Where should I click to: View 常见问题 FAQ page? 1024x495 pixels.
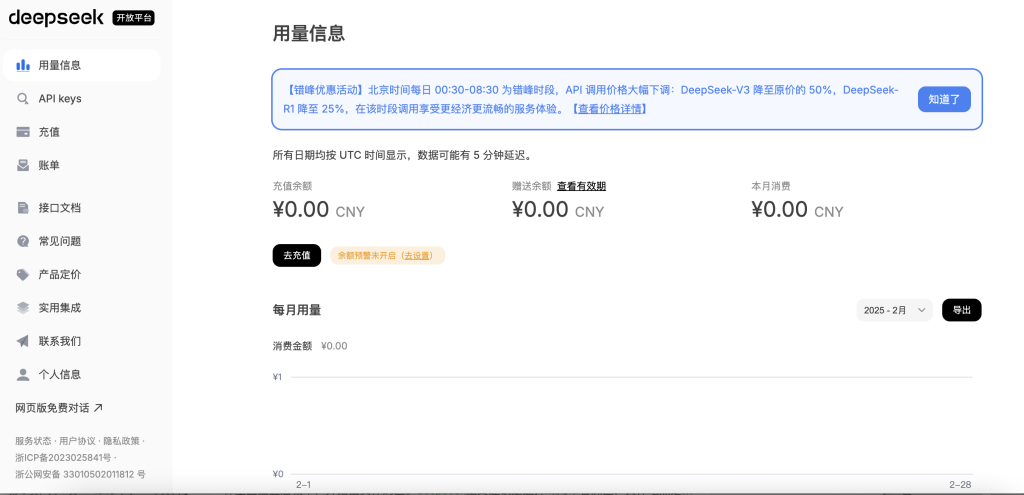tap(60, 241)
